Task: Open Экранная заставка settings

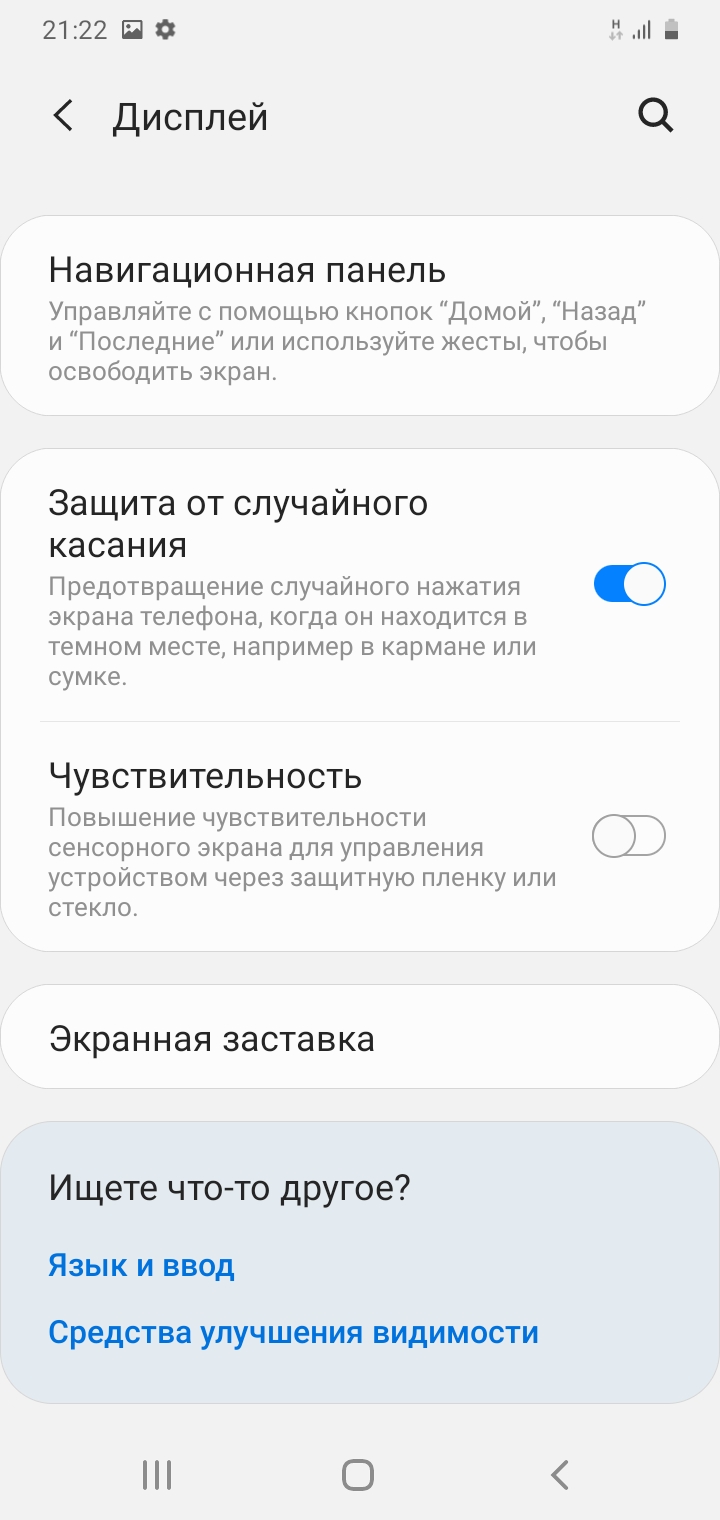Action: [x=360, y=1037]
